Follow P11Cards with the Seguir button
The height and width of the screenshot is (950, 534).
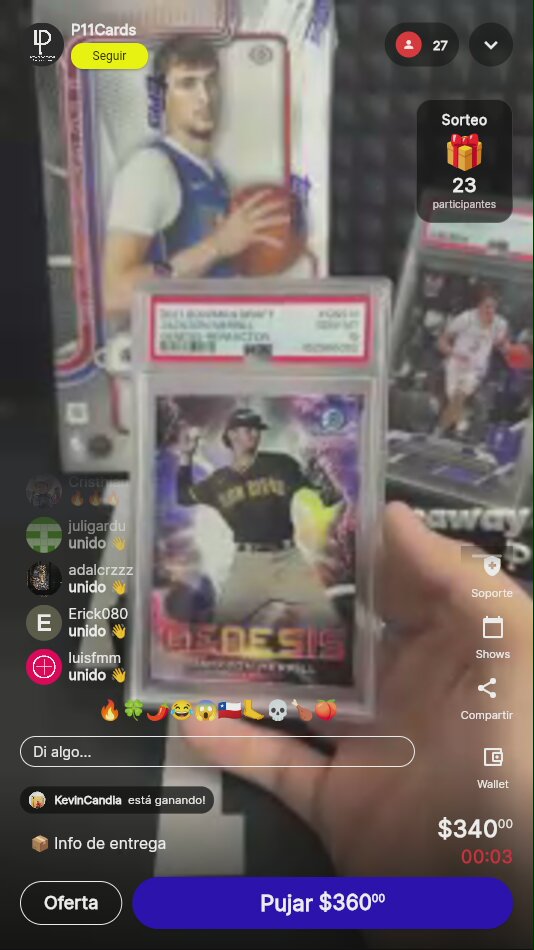[109, 56]
